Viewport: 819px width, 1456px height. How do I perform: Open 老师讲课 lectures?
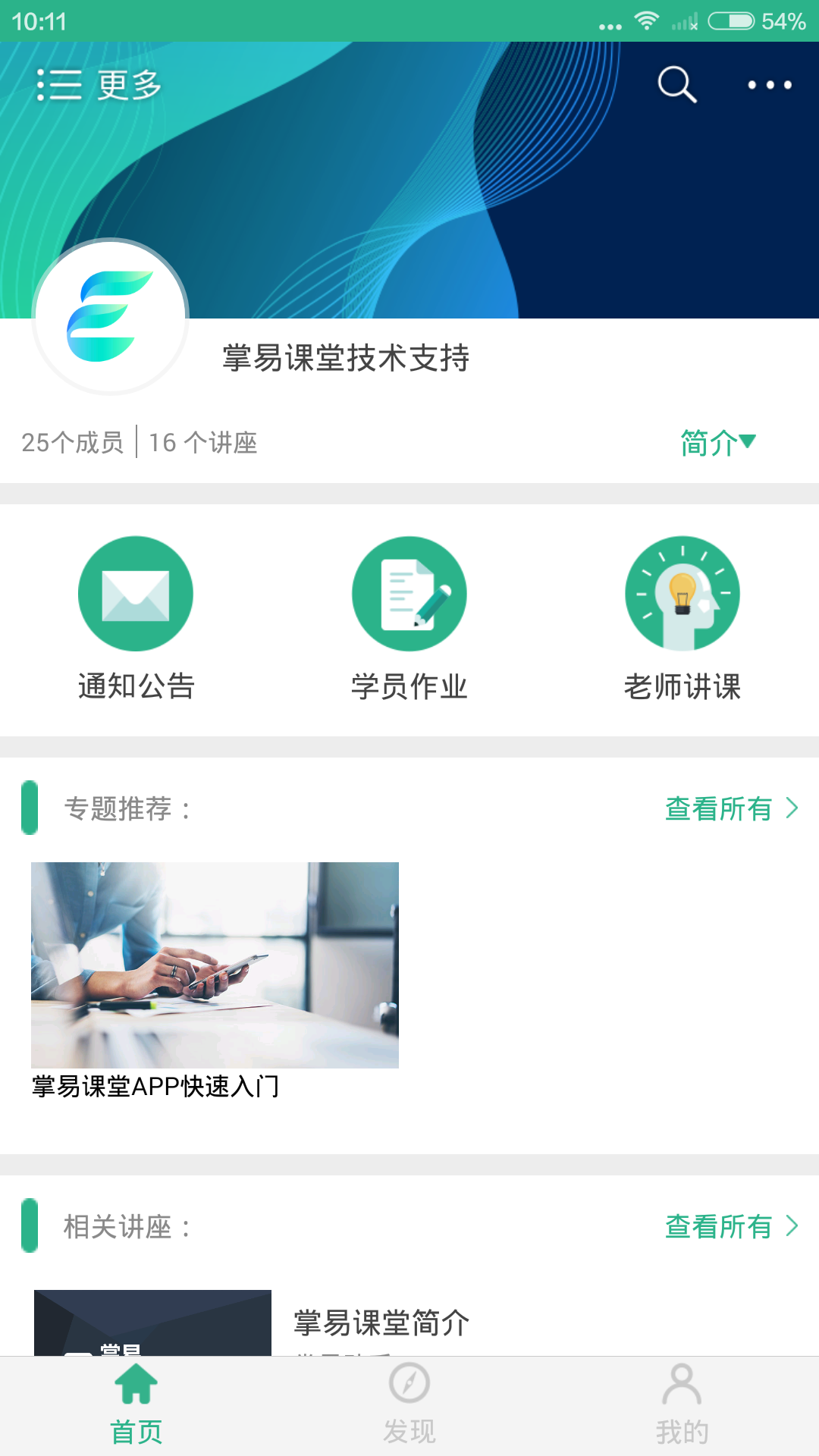[682, 619]
